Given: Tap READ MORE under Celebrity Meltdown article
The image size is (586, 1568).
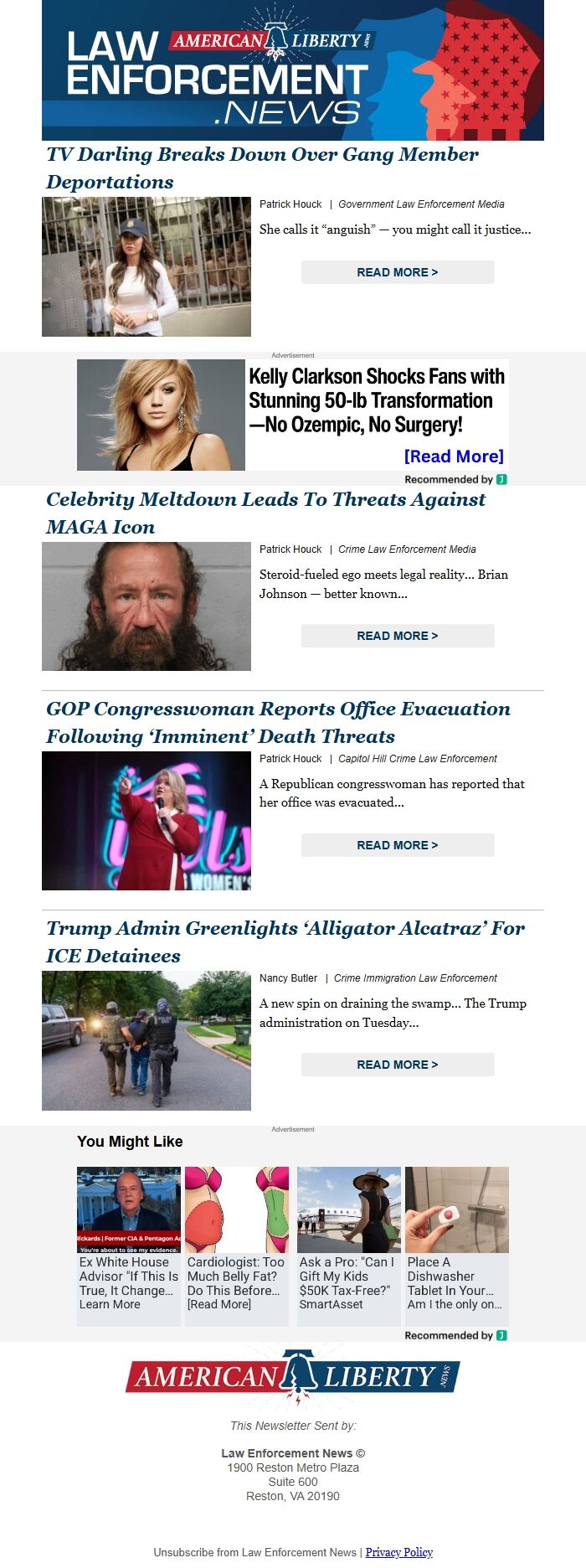Looking at the screenshot, I should (x=398, y=636).
